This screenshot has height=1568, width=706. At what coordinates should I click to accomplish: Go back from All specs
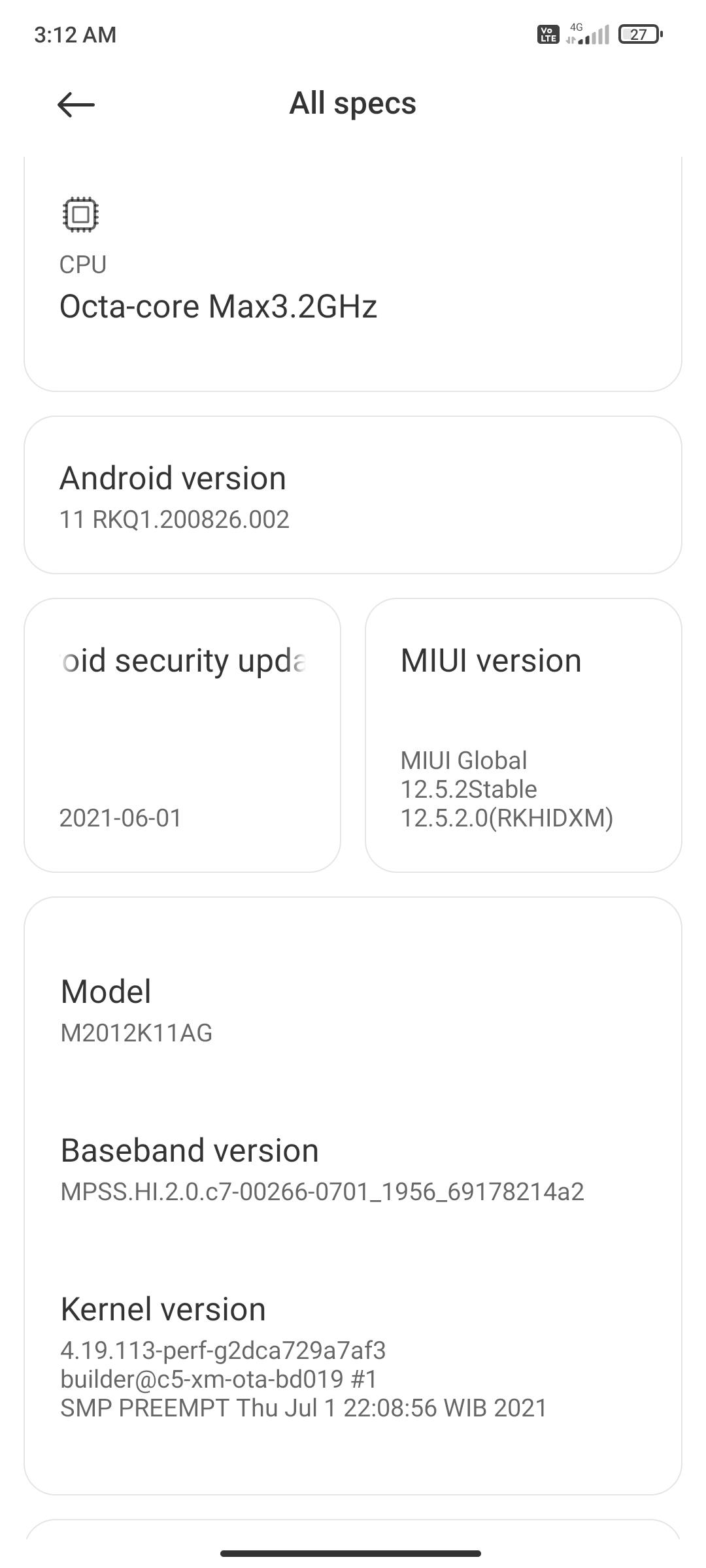coord(76,105)
